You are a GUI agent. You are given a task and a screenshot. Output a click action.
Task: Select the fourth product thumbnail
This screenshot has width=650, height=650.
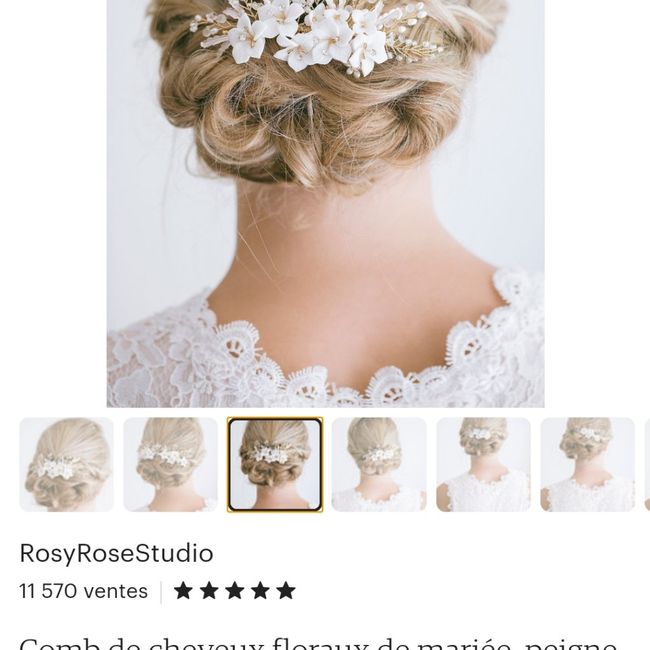click(x=379, y=465)
